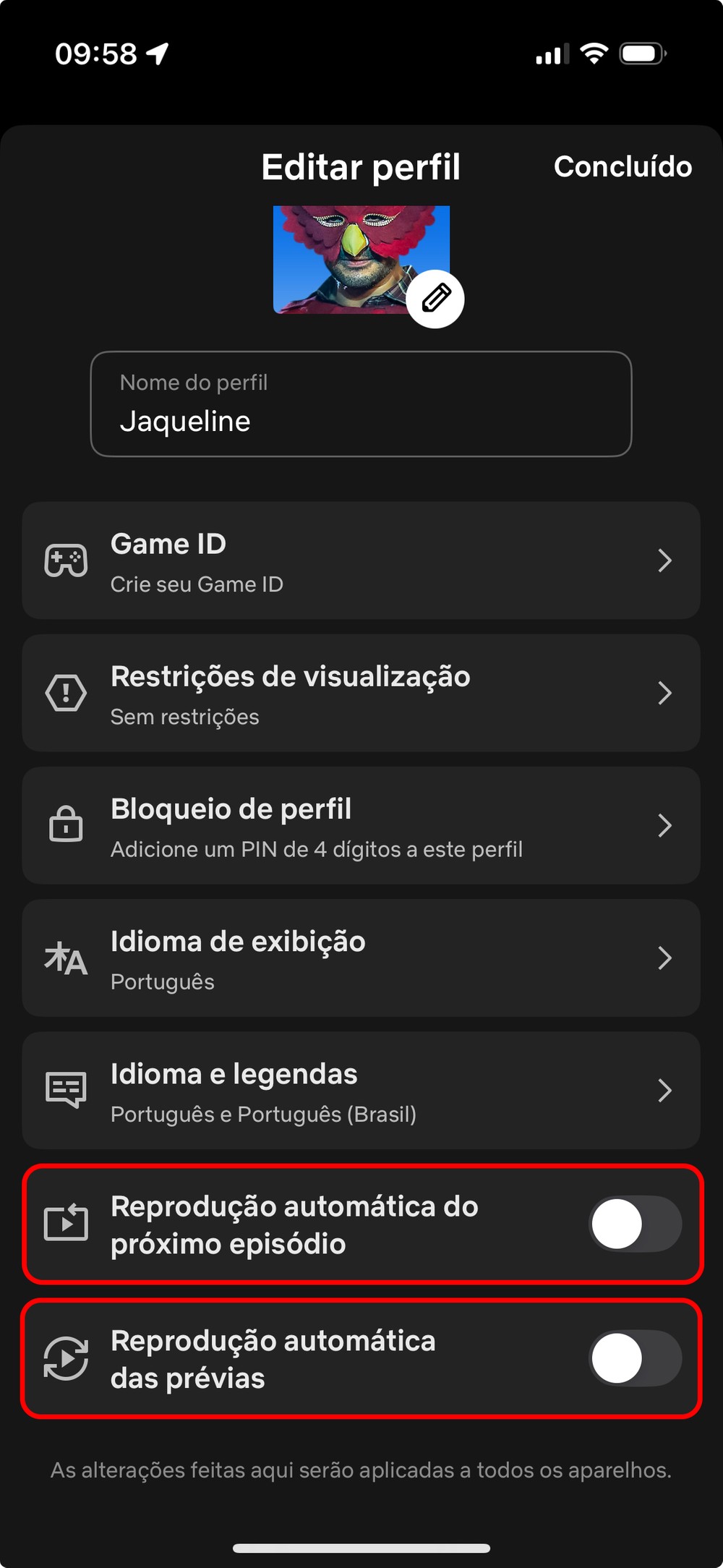Open Idioma e legendas settings

click(x=361, y=1091)
